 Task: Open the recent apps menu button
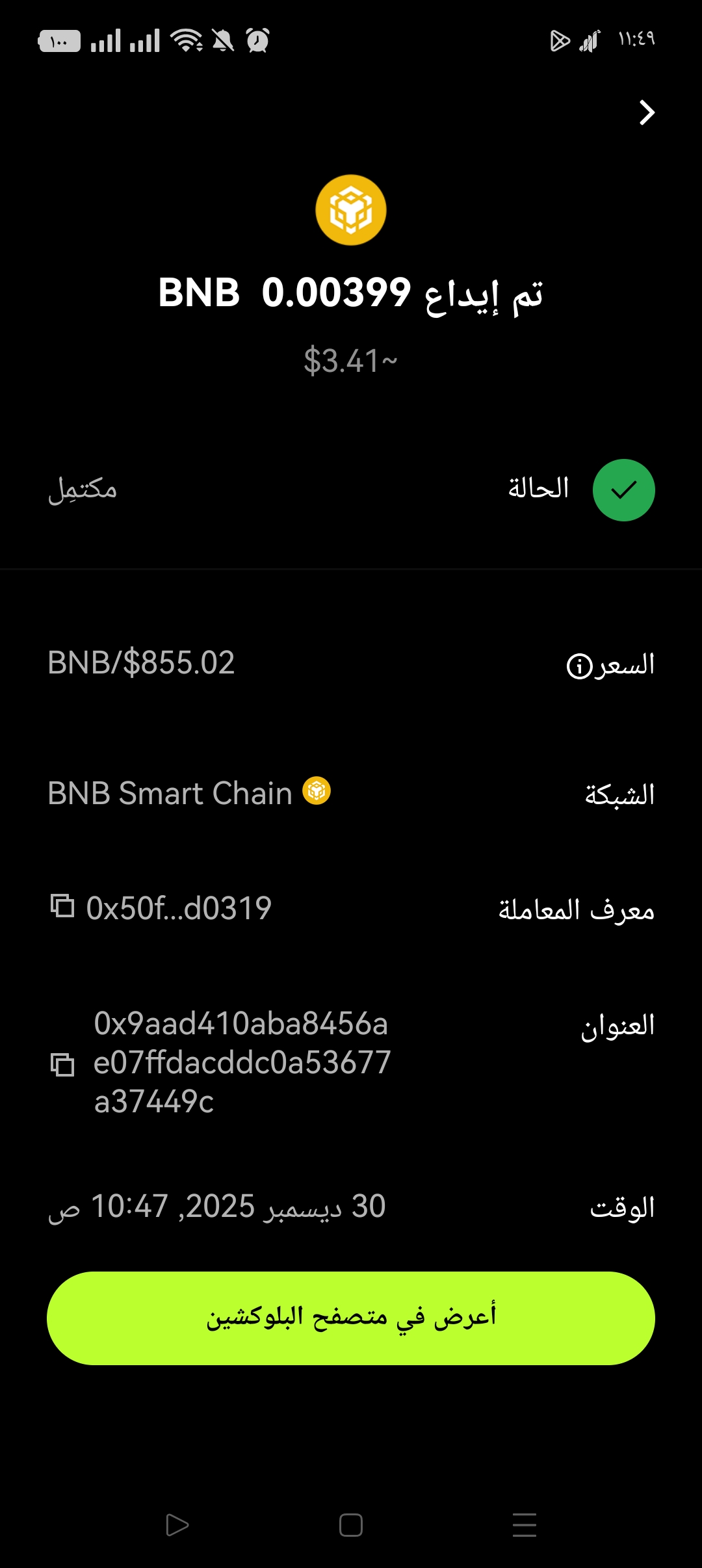tap(524, 1525)
